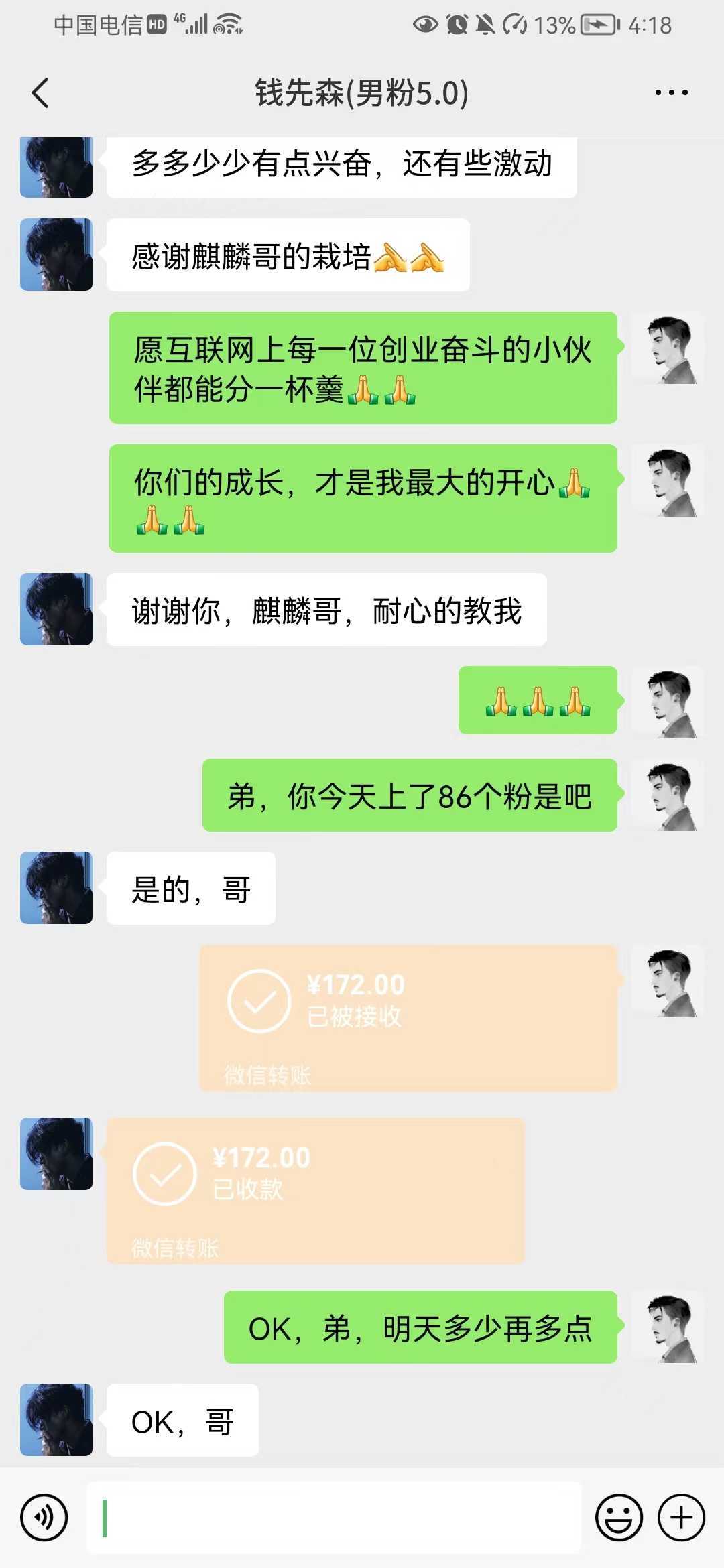Tap the 谢谢你，麒麟哥，耐心的教我 bubble
724x1568 pixels.
pos(325,610)
